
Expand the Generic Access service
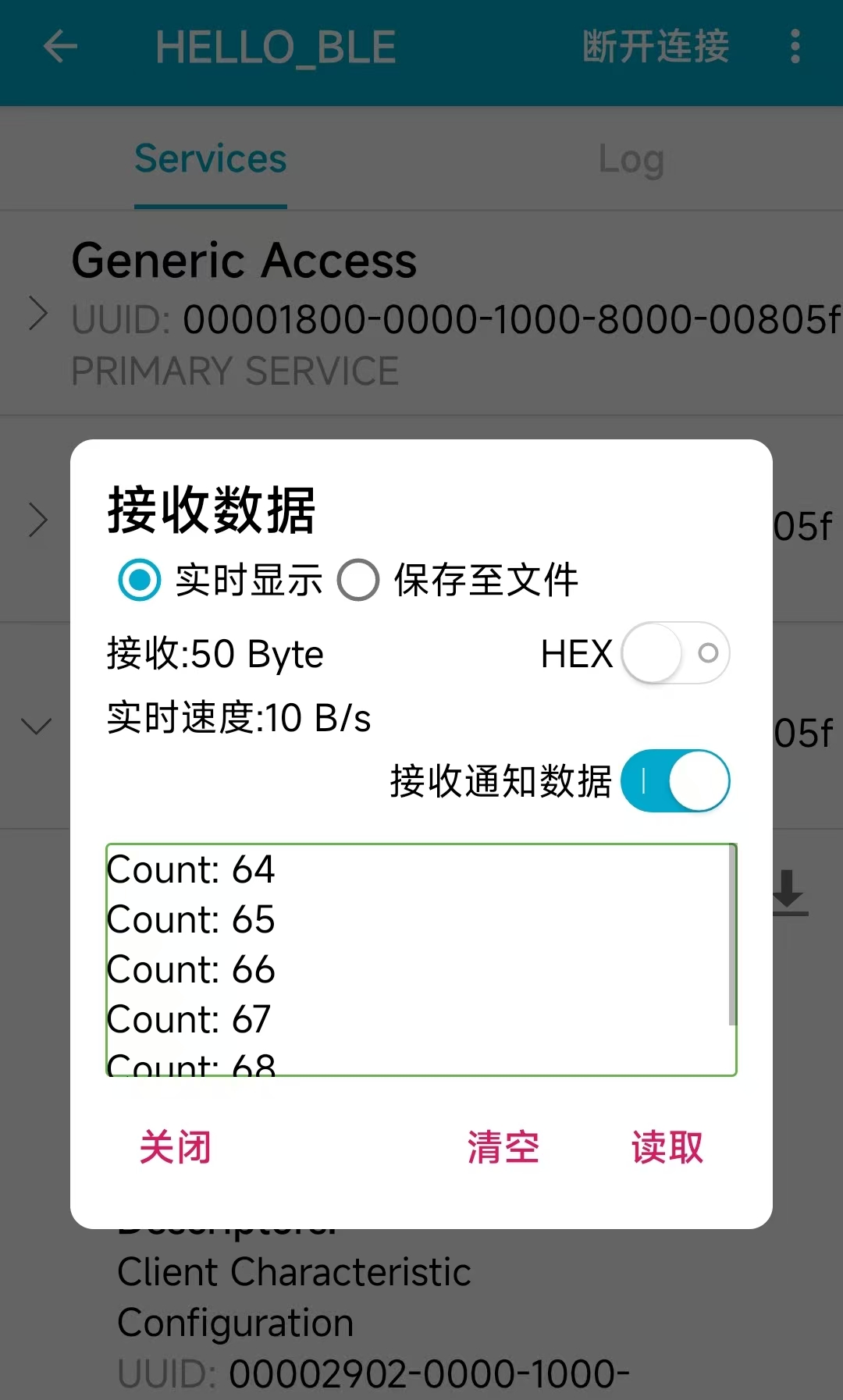tap(37, 314)
